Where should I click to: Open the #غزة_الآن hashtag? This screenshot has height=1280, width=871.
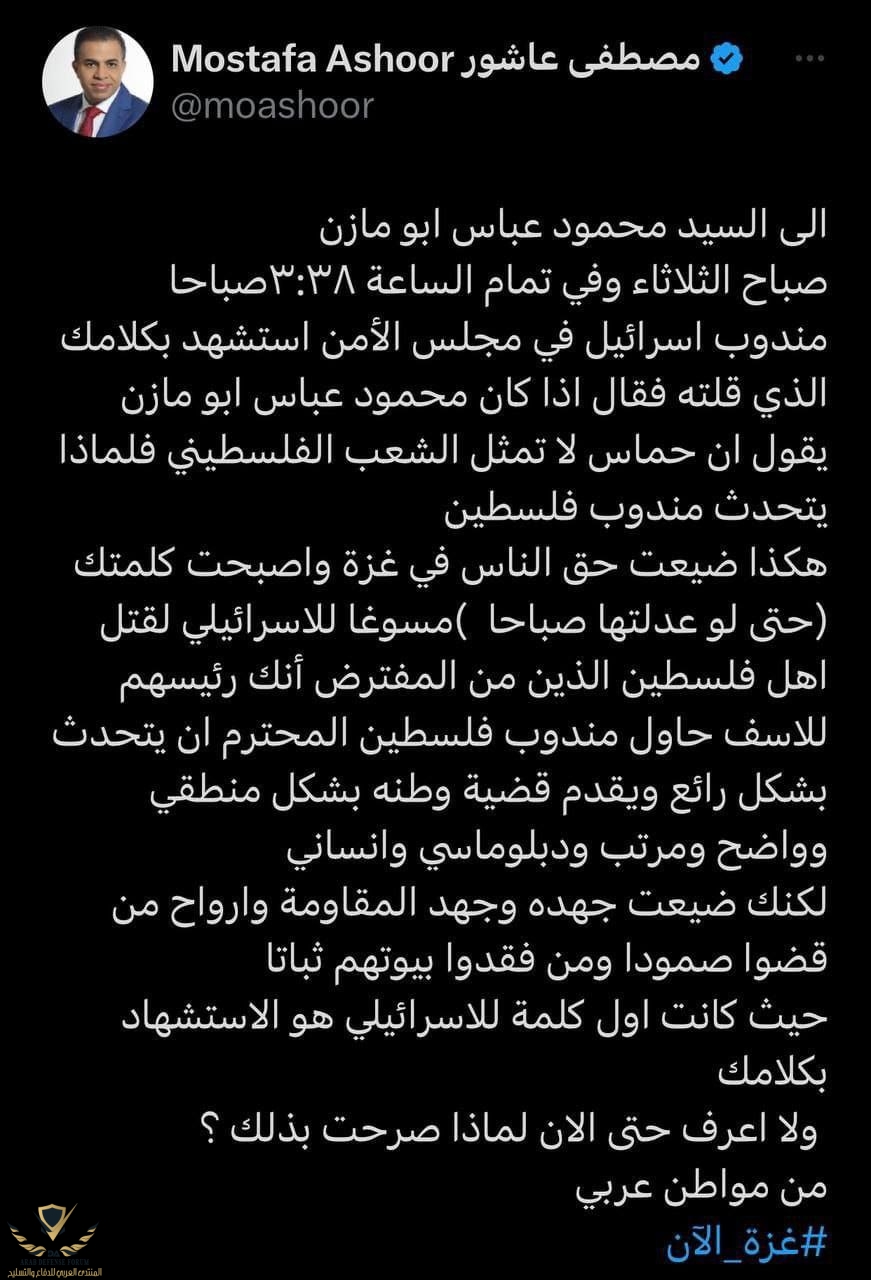tap(748, 1241)
